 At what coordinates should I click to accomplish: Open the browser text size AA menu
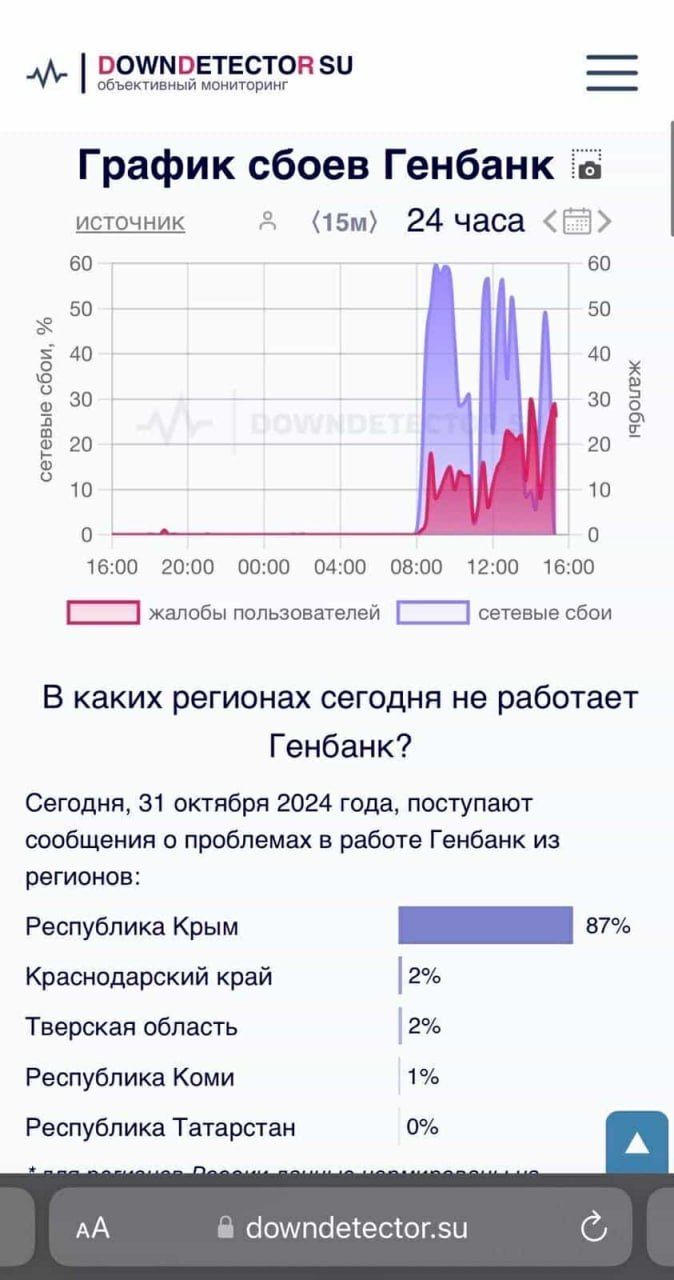[x=93, y=1227]
